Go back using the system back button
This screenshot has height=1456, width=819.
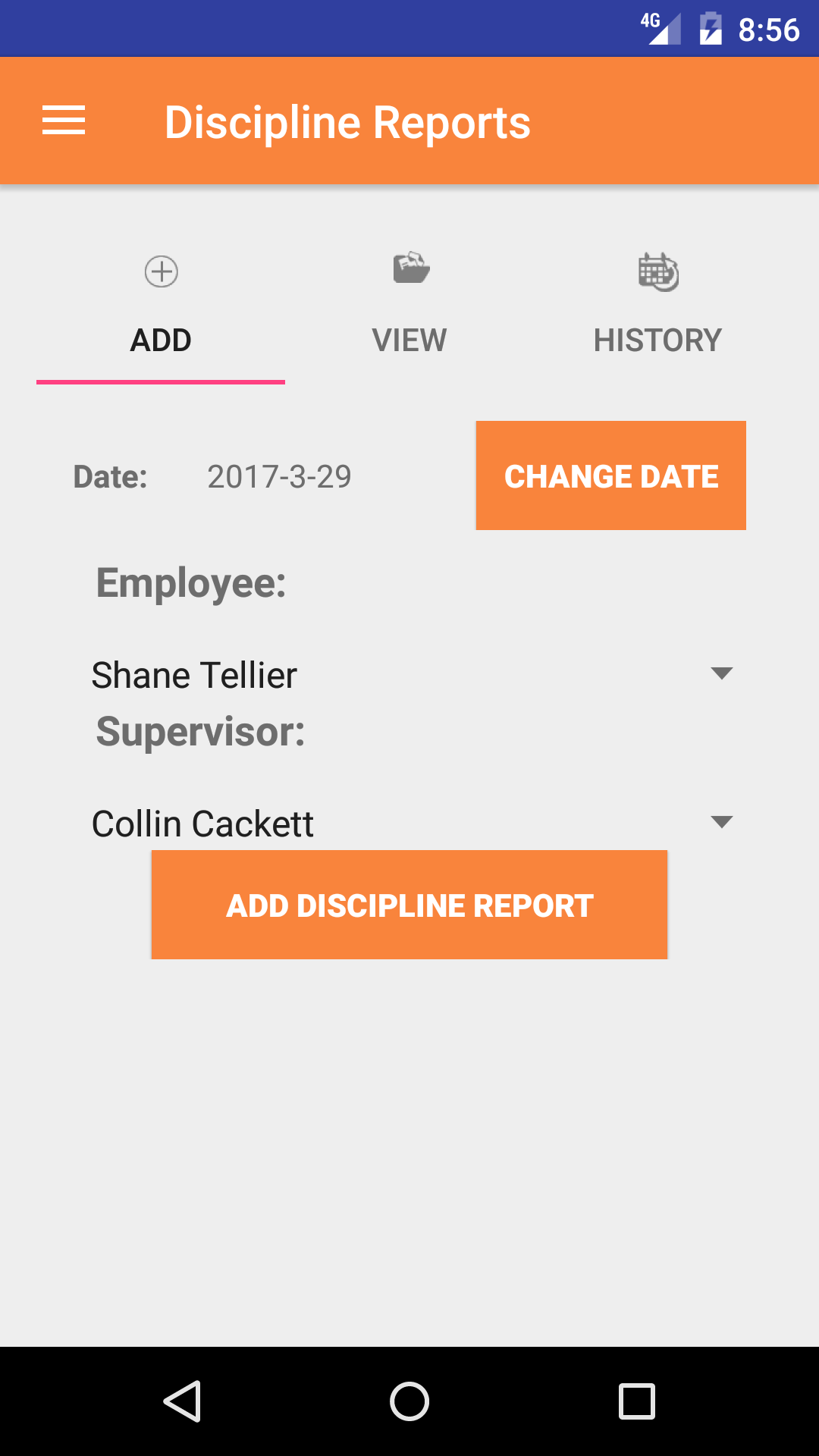click(x=182, y=1401)
